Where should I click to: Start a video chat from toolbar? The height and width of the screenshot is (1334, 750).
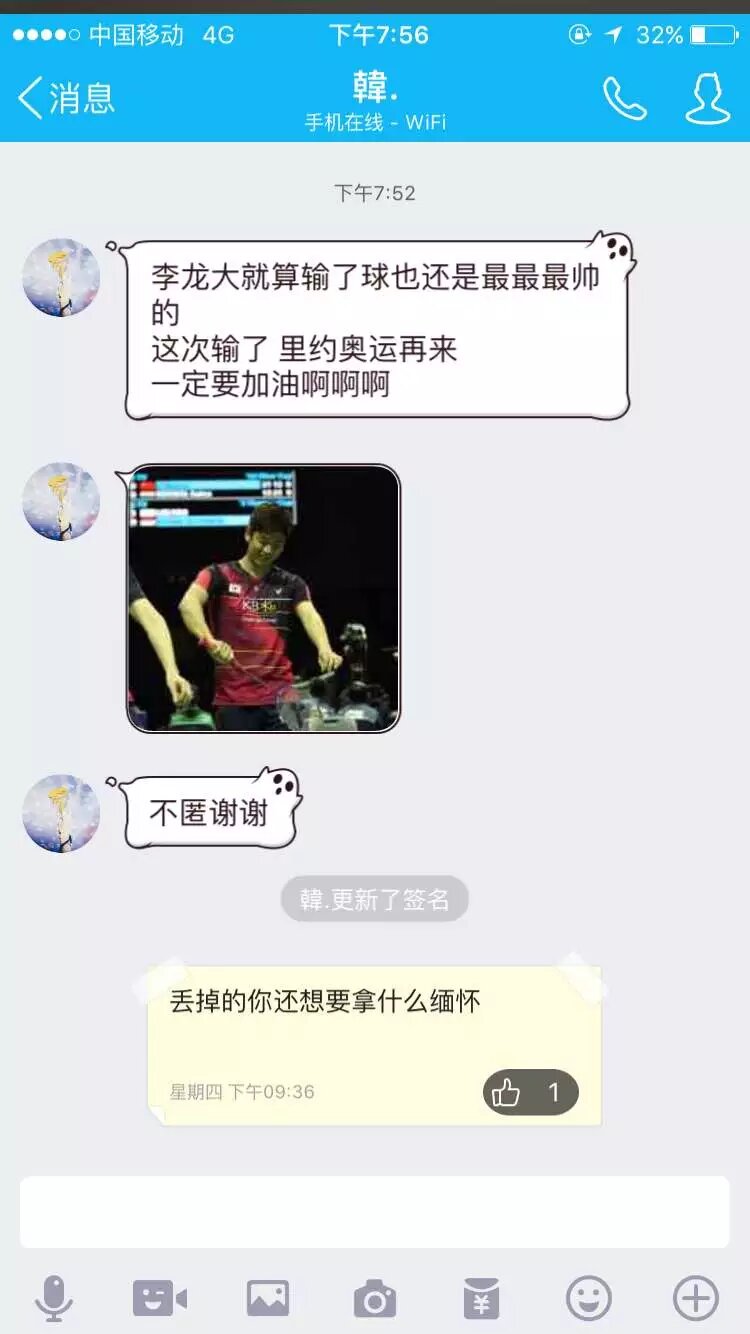(x=160, y=1299)
